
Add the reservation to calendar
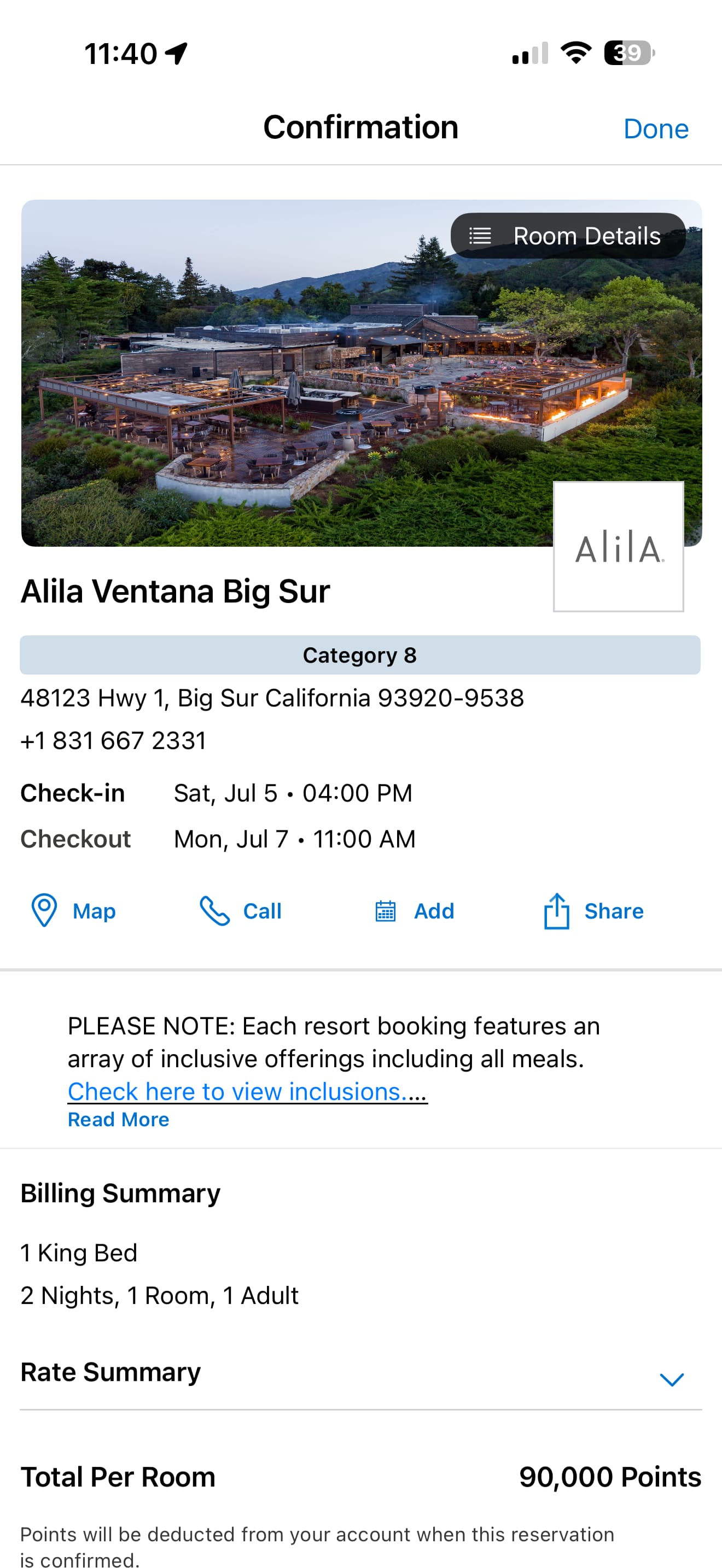[415, 911]
